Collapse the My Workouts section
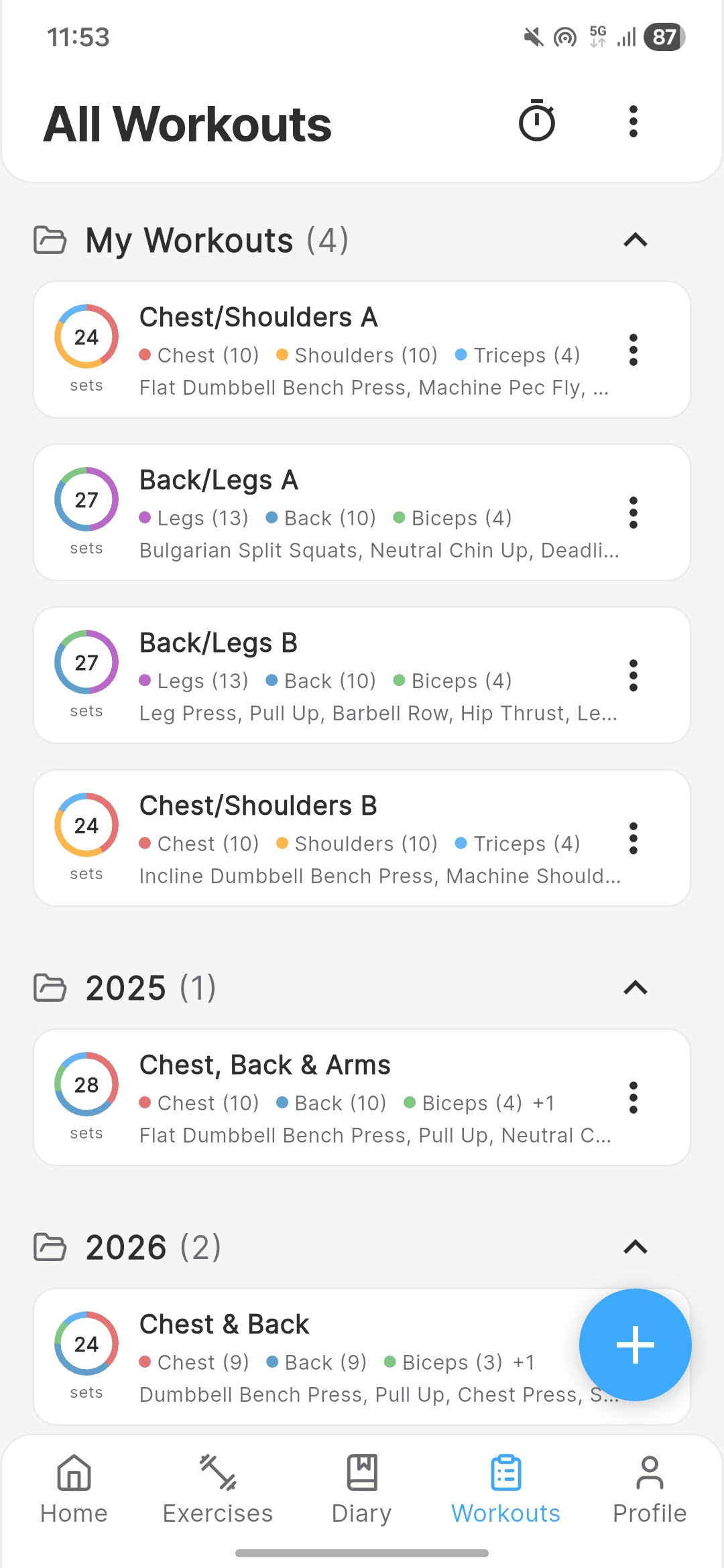The image size is (724, 1568). point(636,240)
